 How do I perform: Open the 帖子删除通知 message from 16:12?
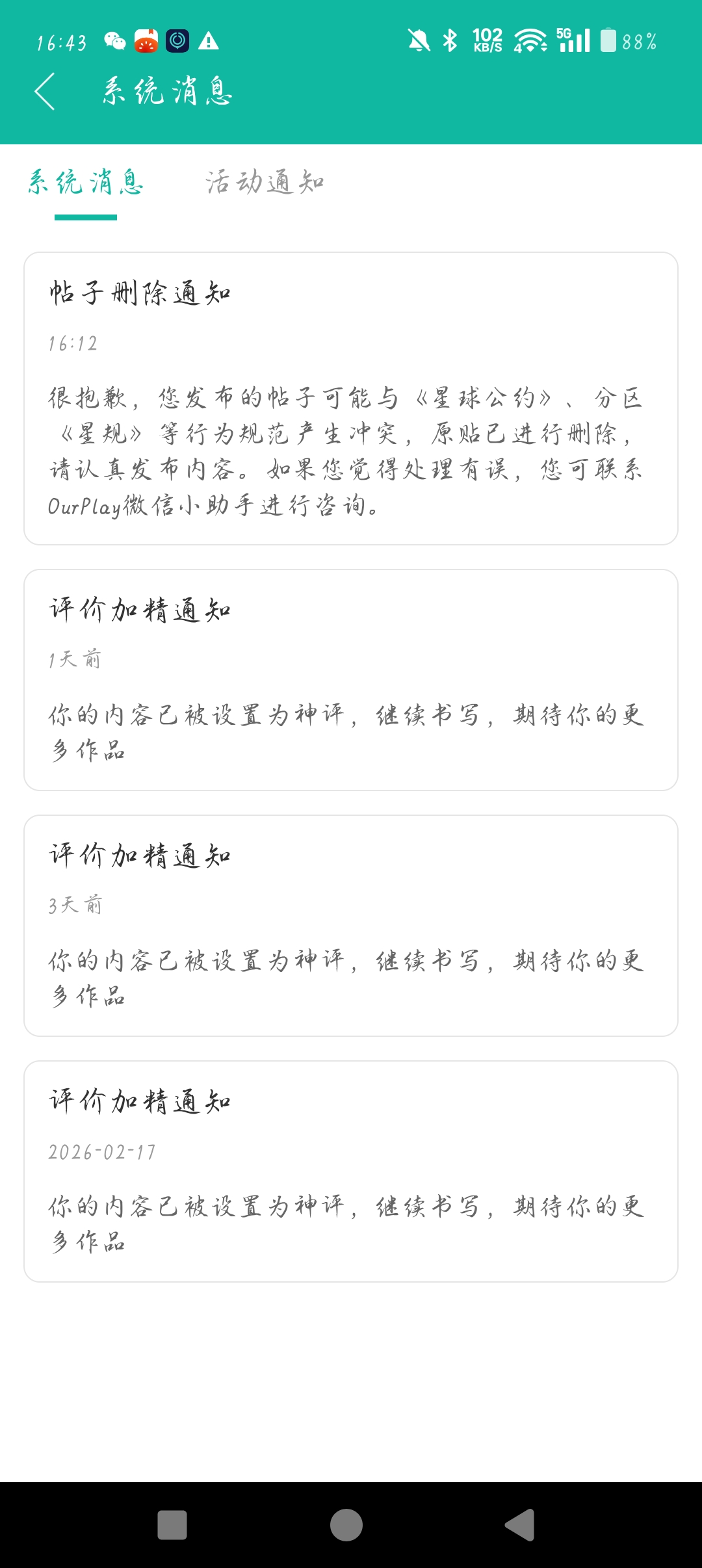pos(351,398)
